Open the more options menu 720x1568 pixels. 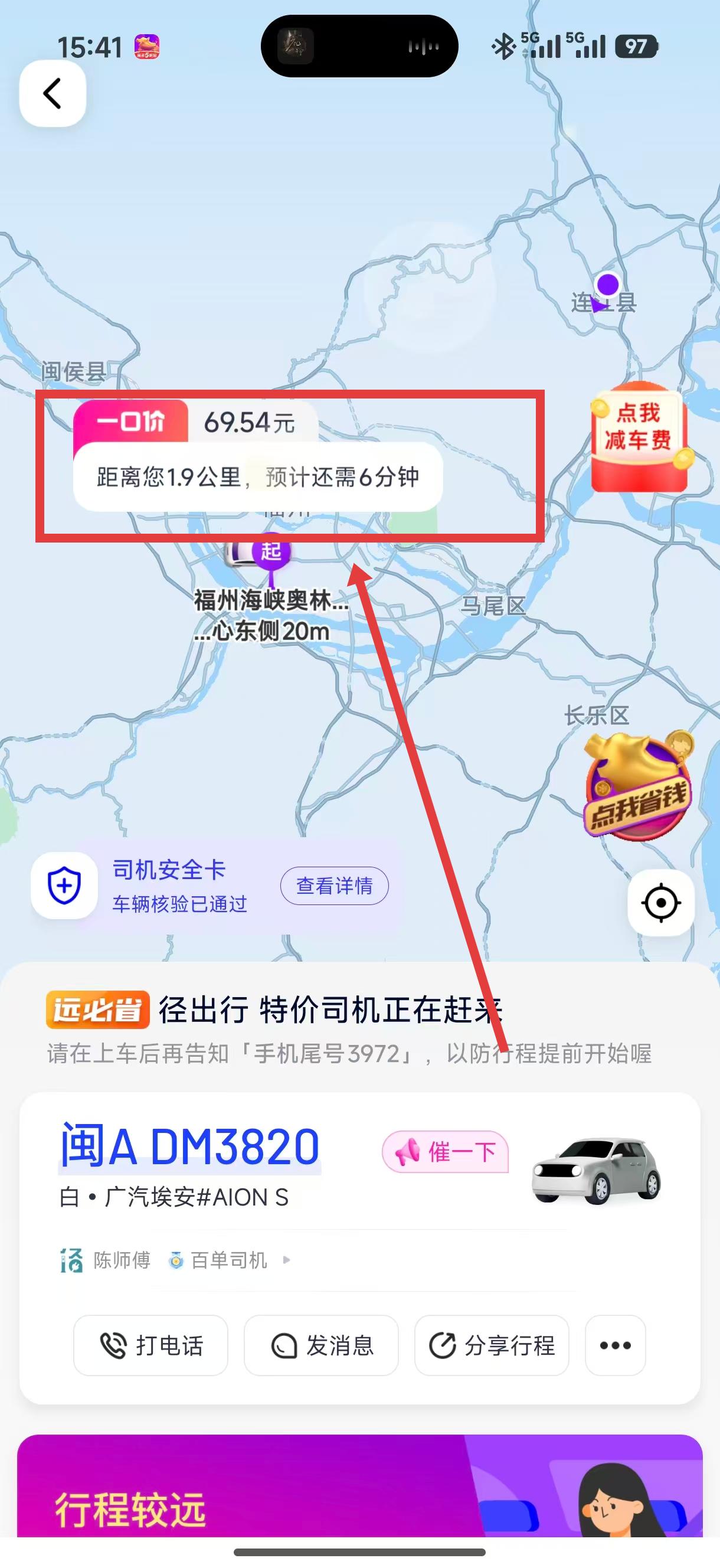click(x=615, y=1346)
